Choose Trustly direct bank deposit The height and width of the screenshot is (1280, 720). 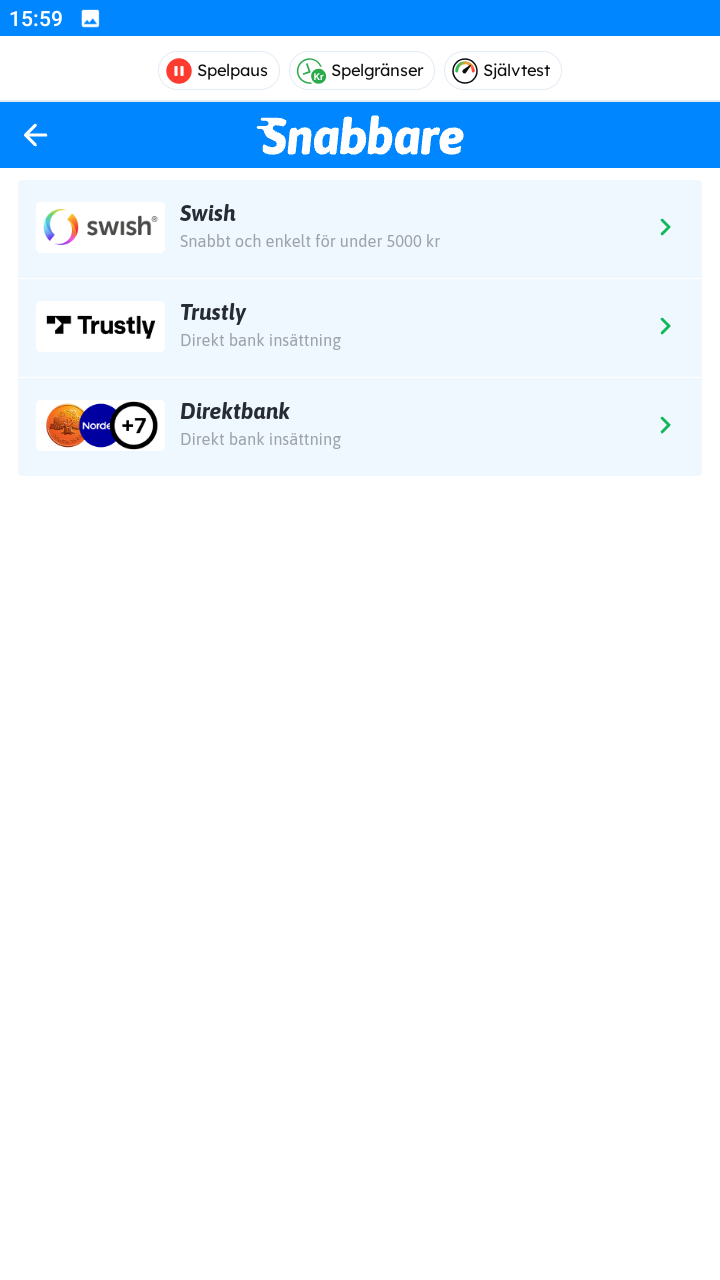360,326
